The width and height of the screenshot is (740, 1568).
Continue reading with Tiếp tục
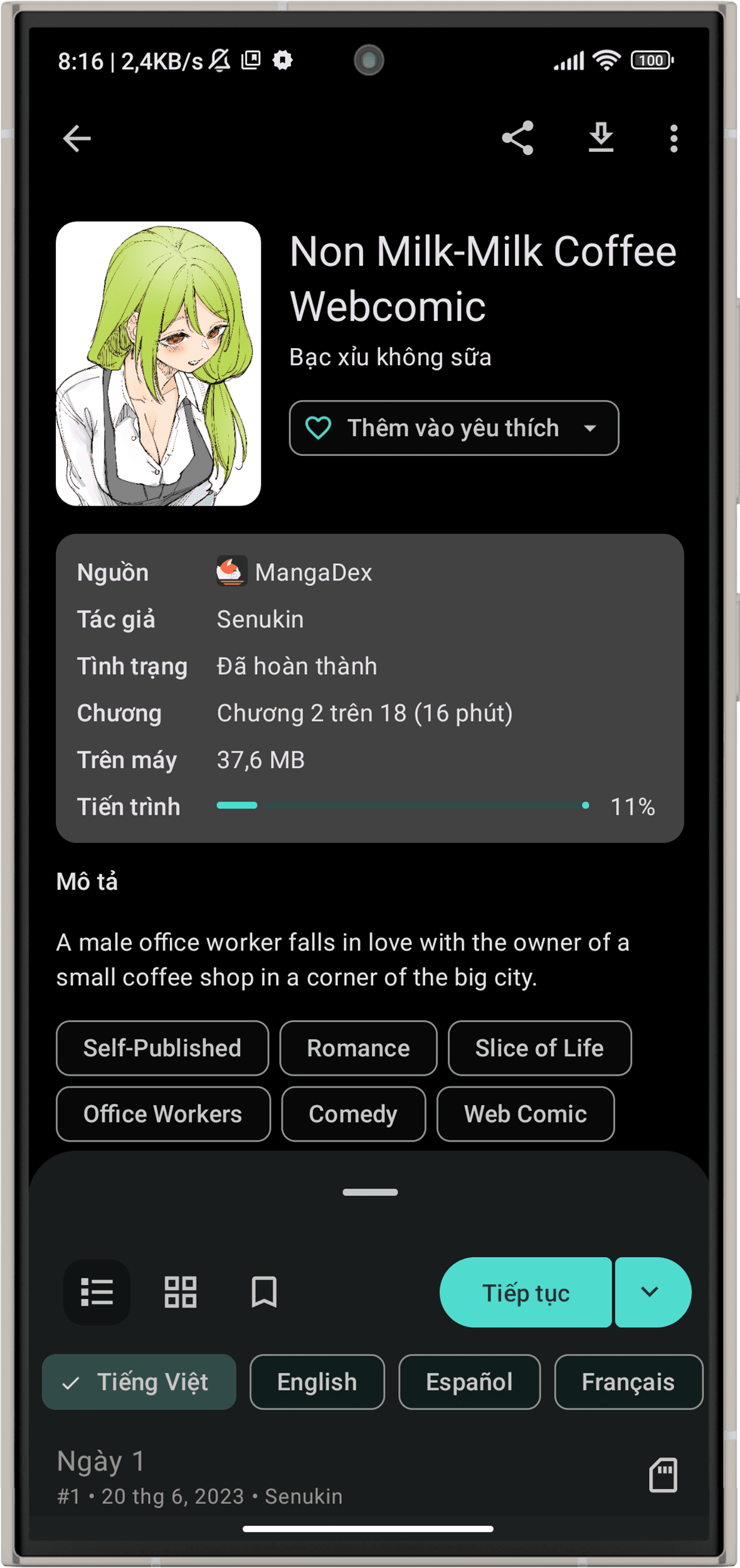(x=526, y=1293)
